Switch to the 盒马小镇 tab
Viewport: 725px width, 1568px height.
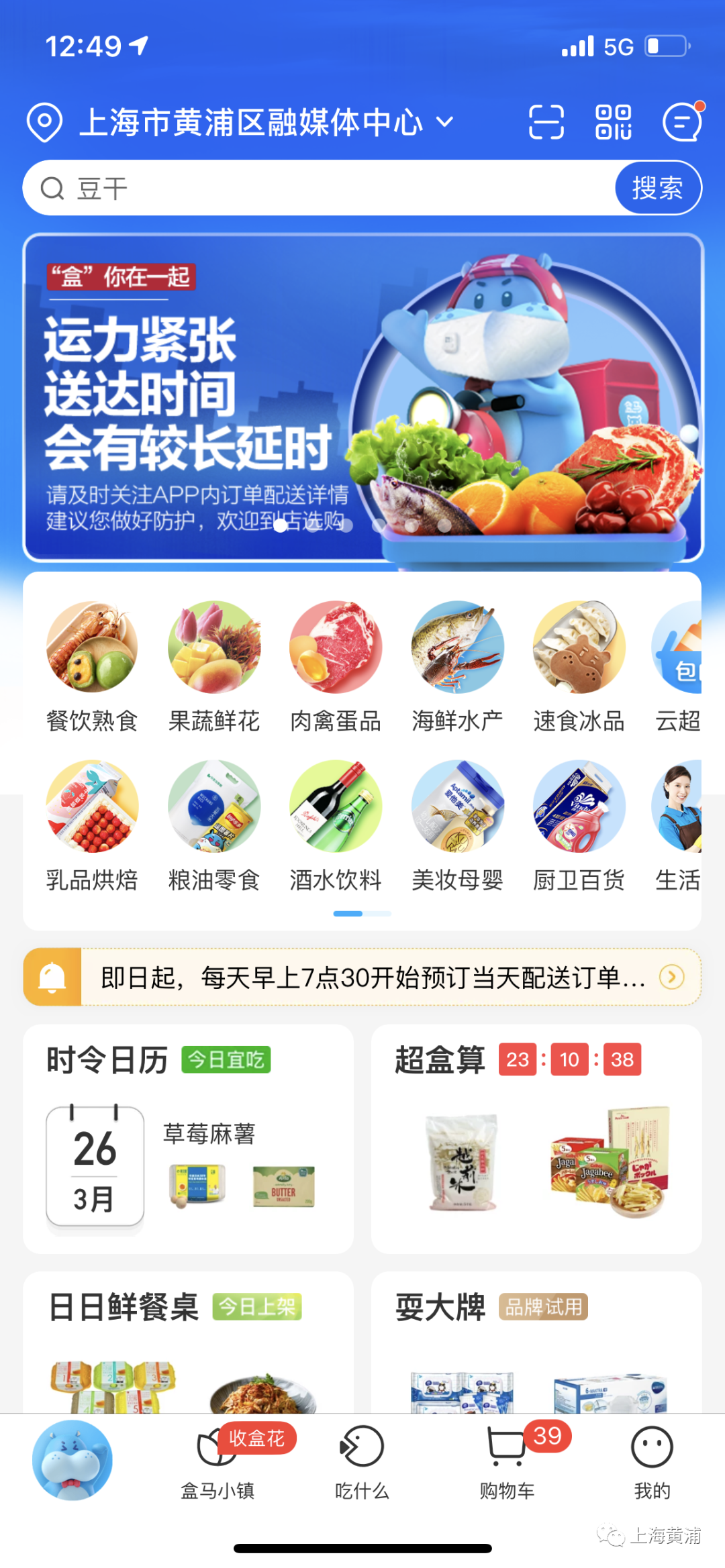217,1461
